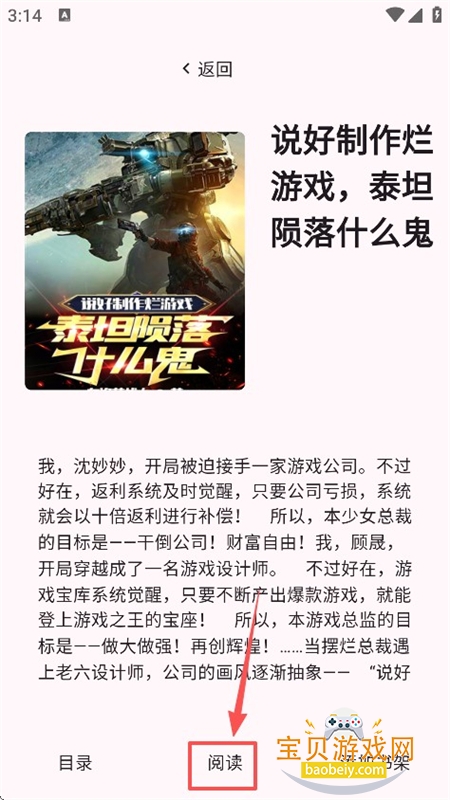Image resolution: width=450 pixels, height=800 pixels.
Task: Open the 目录 chapter list
Action: coord(76,763)
